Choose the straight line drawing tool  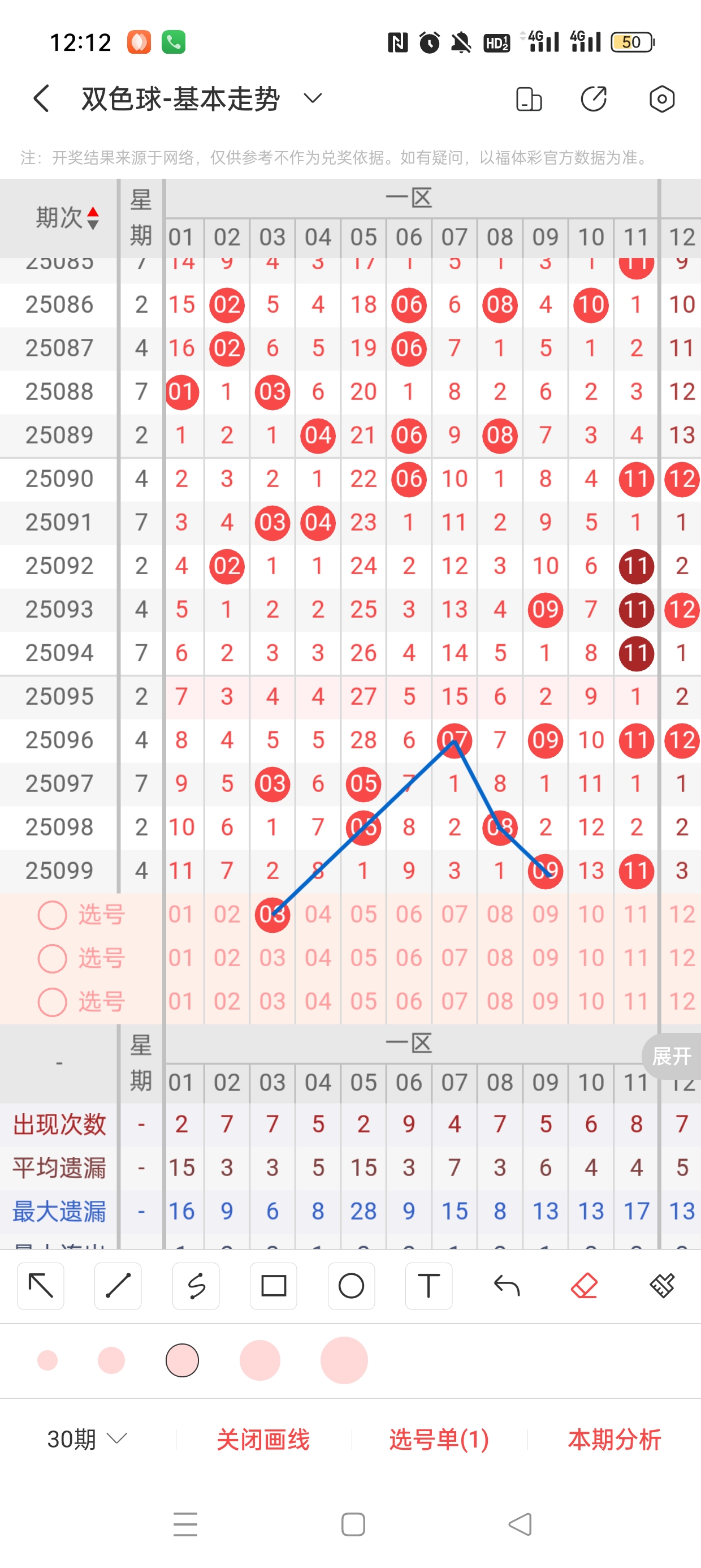tap(118, 1286)
